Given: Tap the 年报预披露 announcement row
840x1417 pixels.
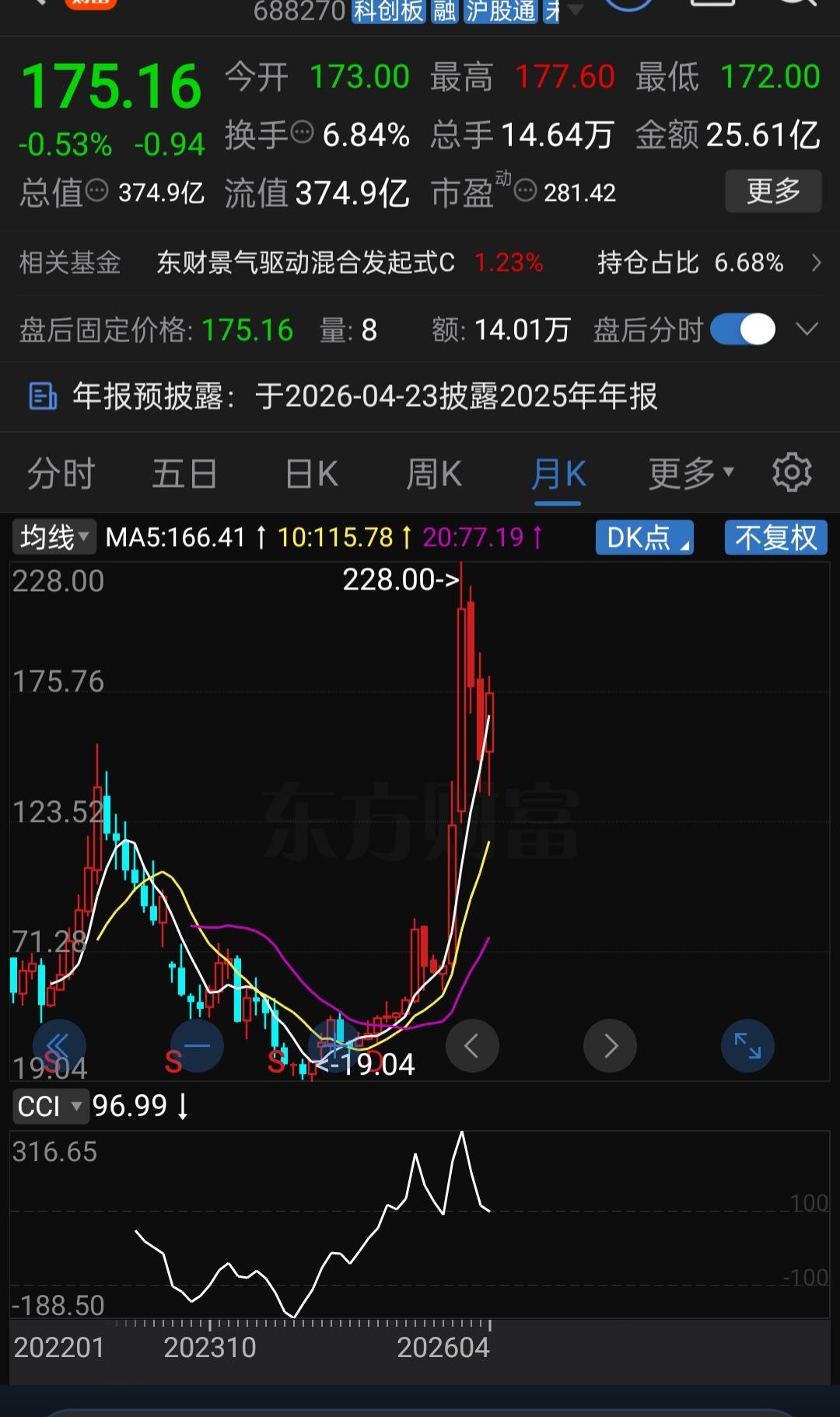Looking at the screenshot, I should (x=364, y=397).
